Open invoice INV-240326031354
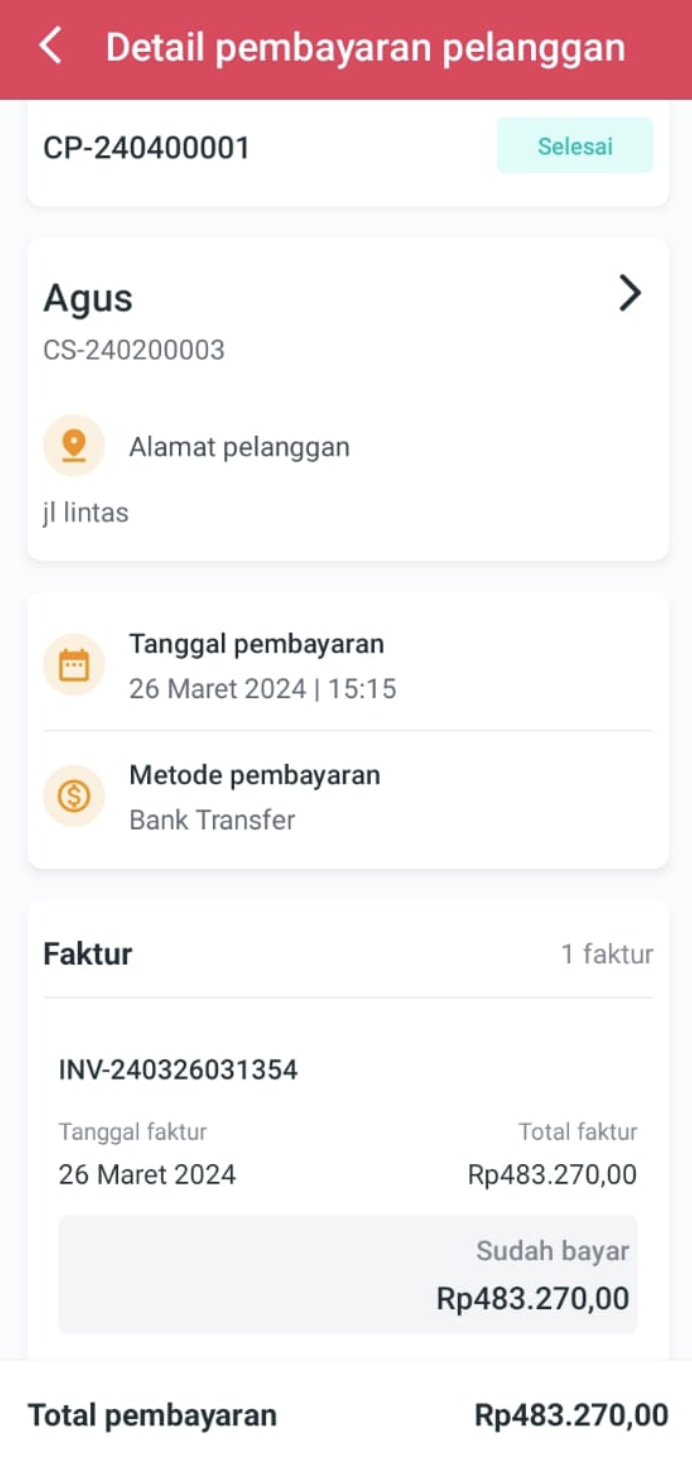Image resolution: width=692 pixels, height=1460 pixels. [178, 1070]
